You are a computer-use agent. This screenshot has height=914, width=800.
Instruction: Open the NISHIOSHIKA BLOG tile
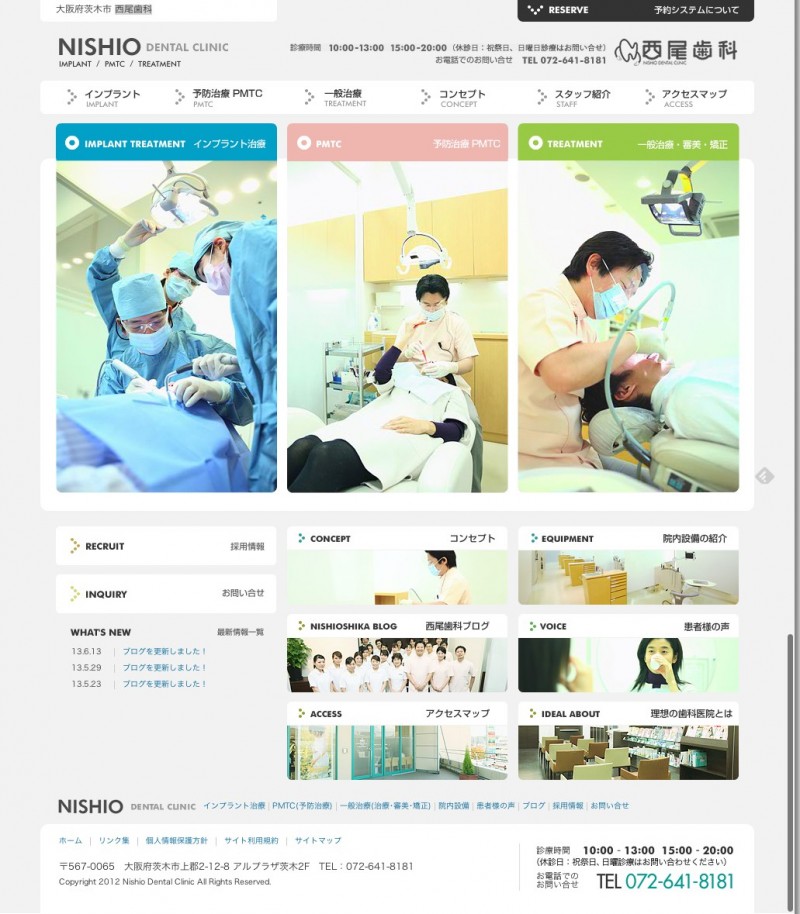coord(397,653)
